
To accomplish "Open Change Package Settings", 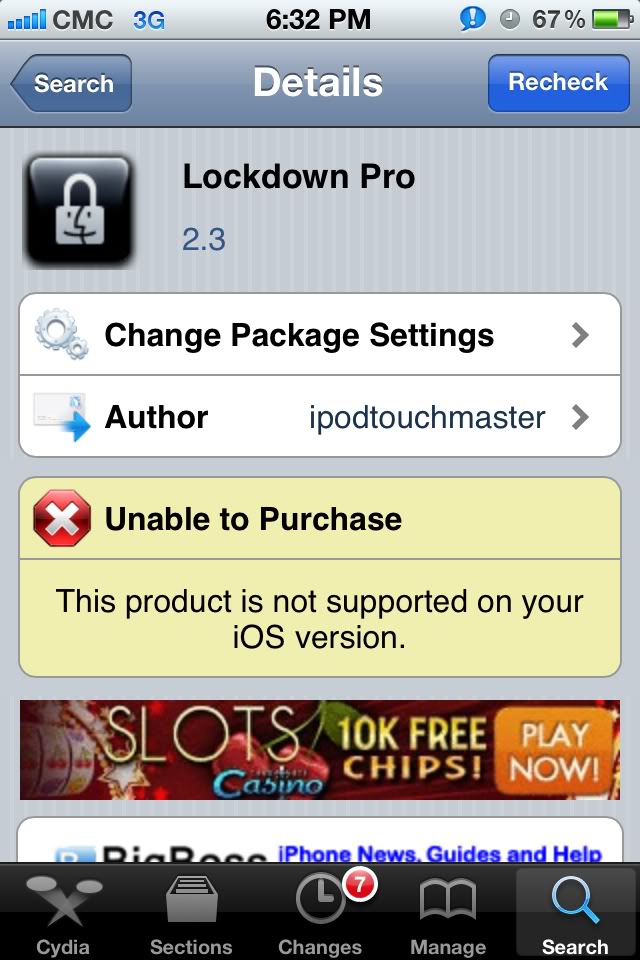I will tap(320, 335).
